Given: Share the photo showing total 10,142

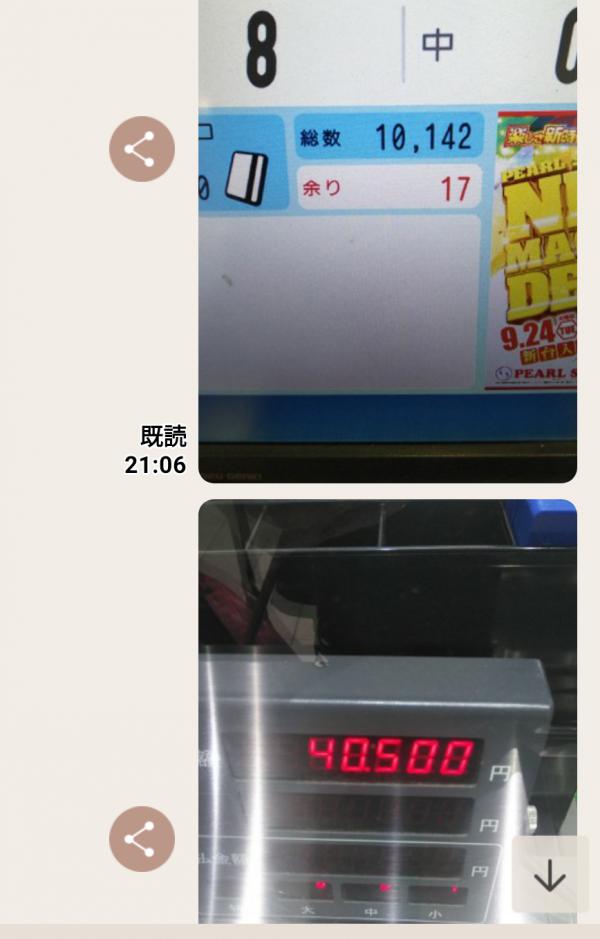Looking at the screenshot, I should point(142,149).
